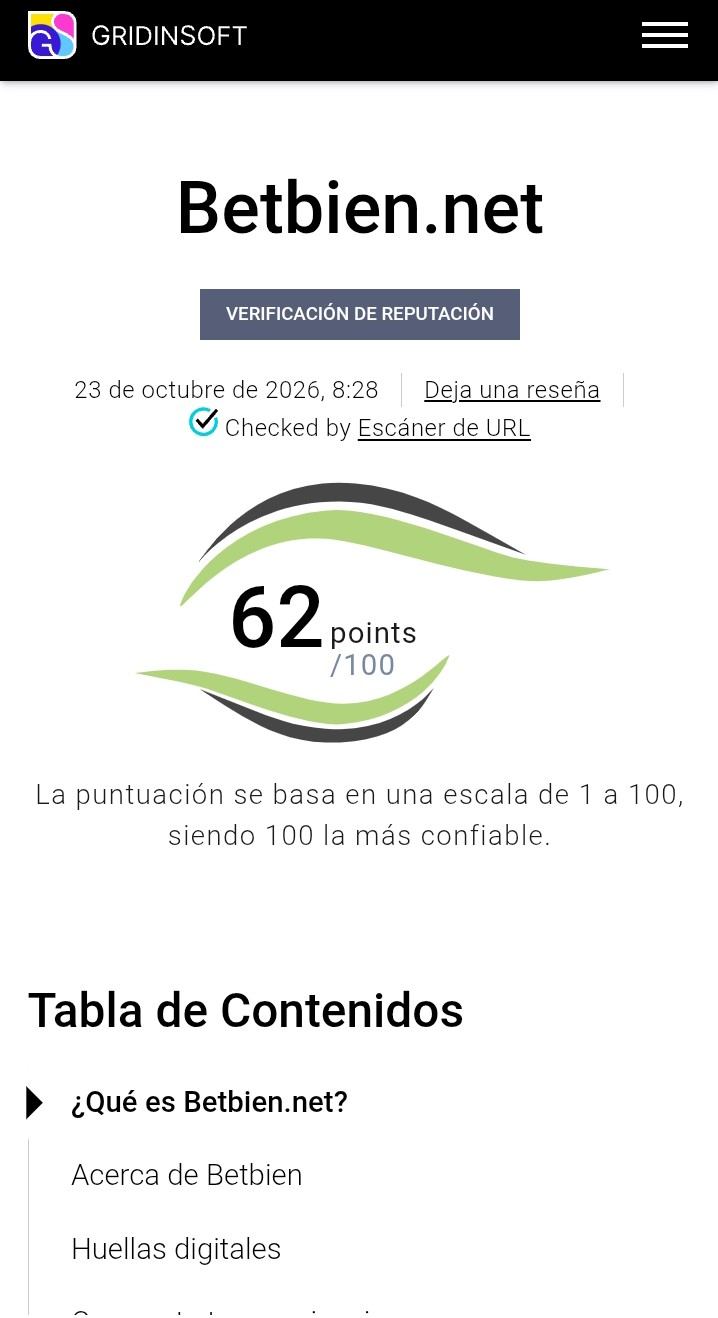This screenshot has width=718, height=1318.
Task: Jump to Huellas digitales section
Action: (x=176, y=1249)
